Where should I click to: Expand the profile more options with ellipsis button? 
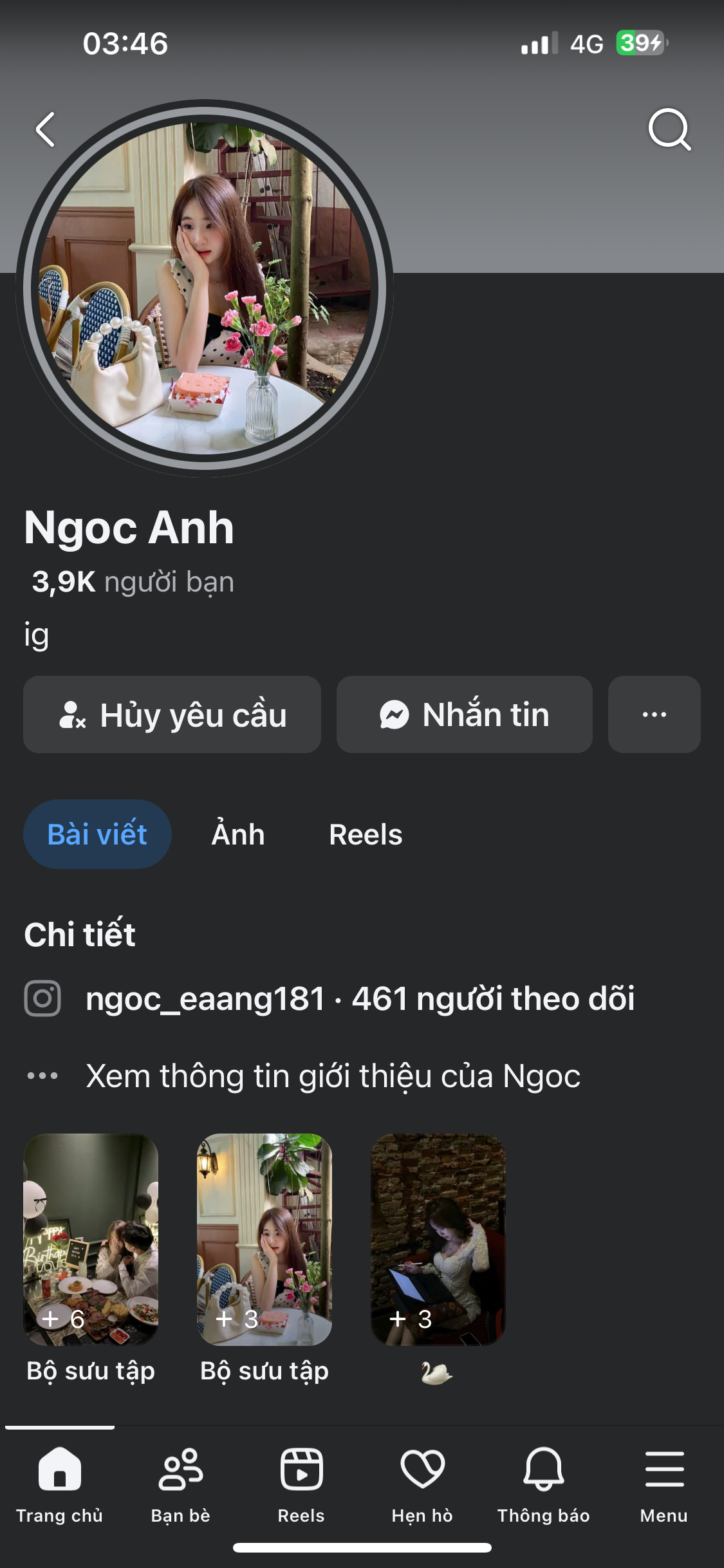click(x=654, y=714)
